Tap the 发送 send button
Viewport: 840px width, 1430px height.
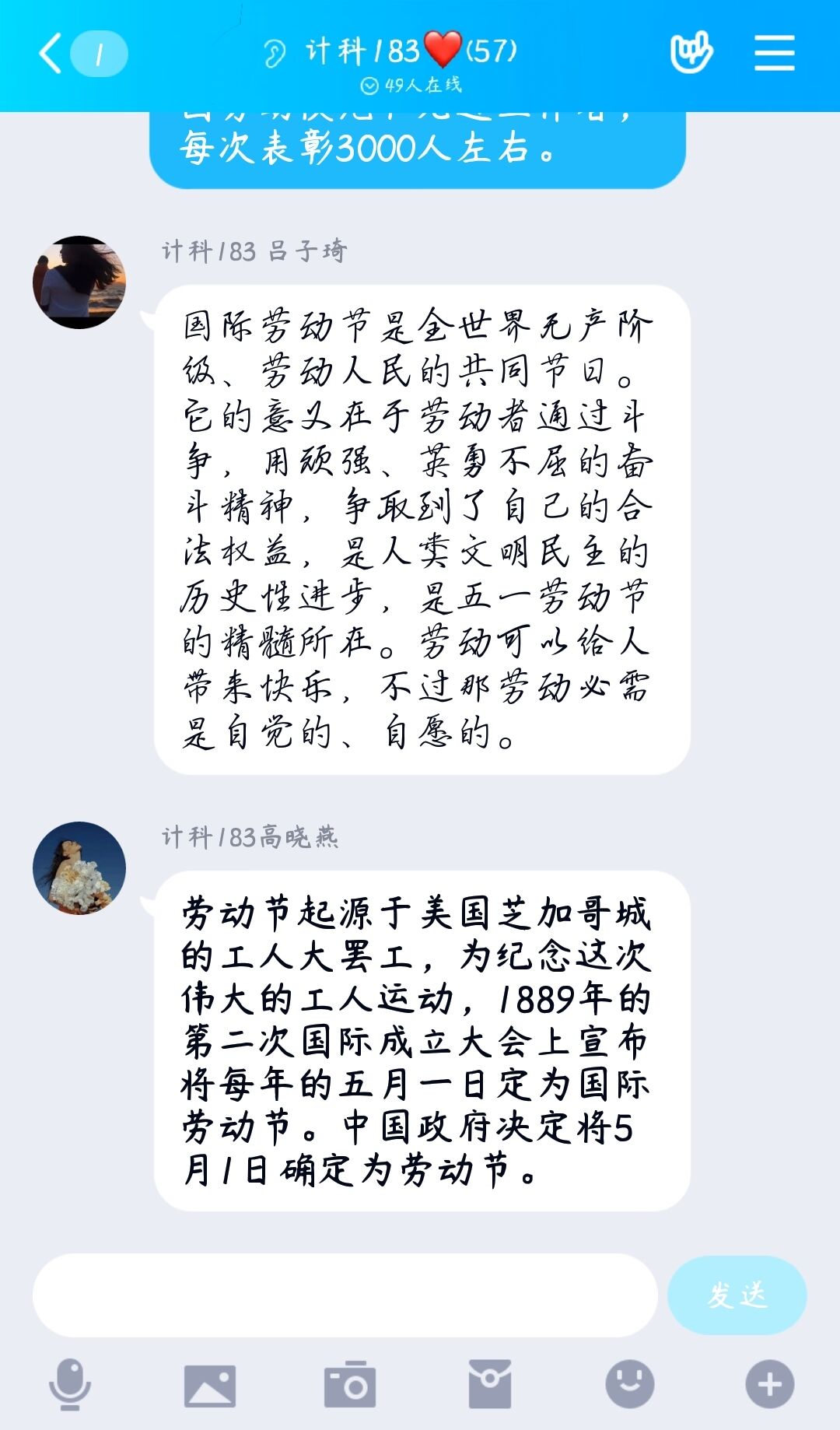pos(737,1295)
